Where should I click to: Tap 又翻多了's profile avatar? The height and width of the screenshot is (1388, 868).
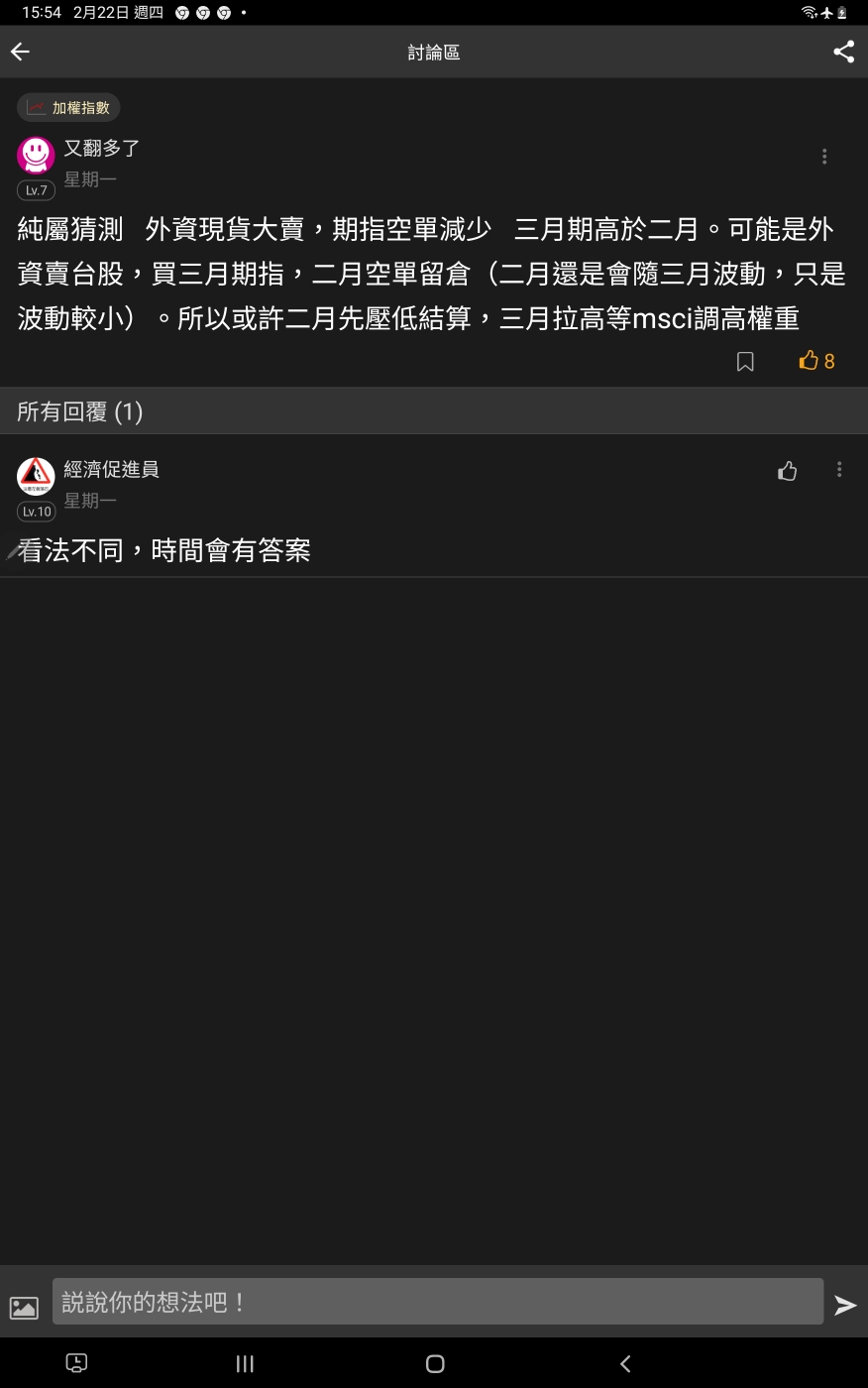pos(36,155)
